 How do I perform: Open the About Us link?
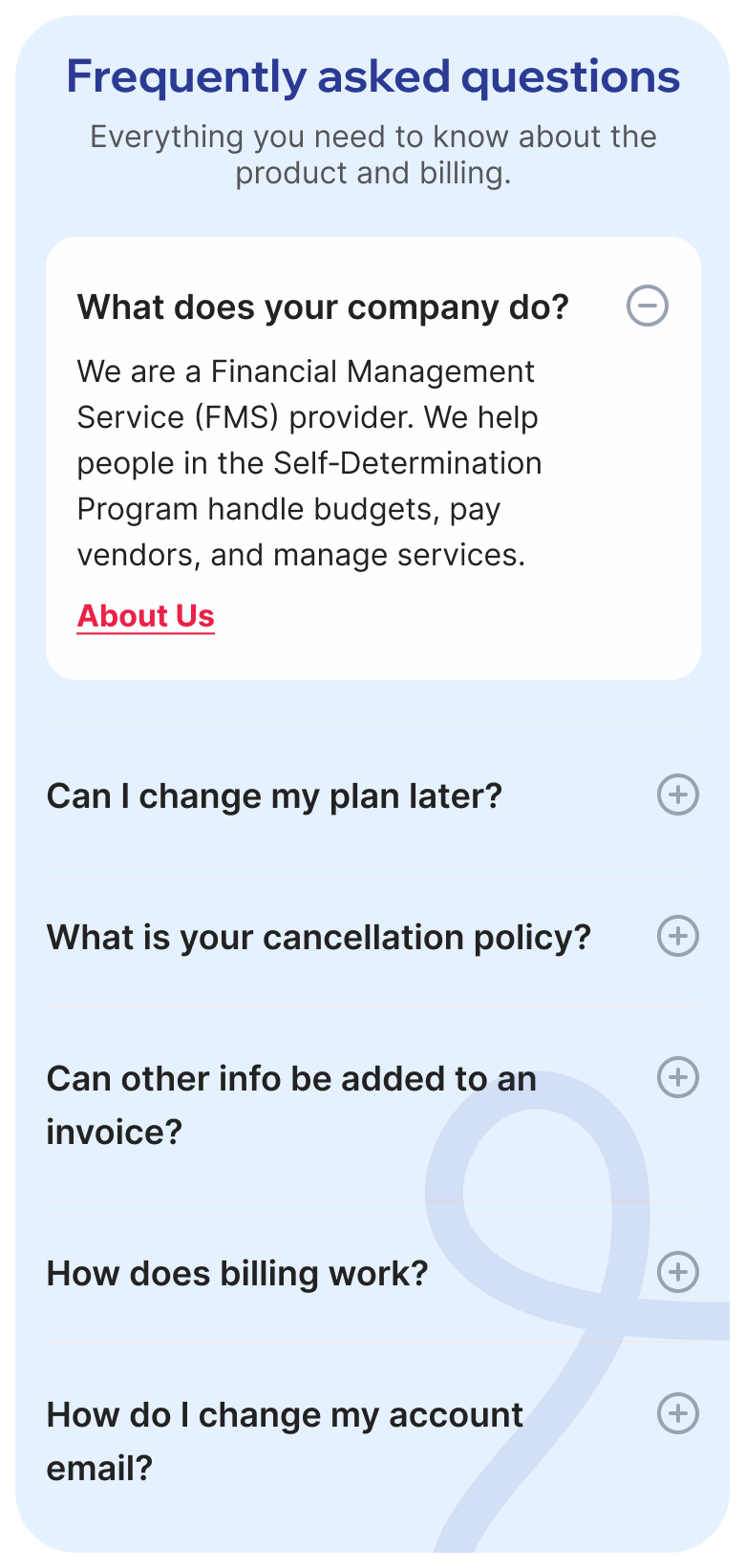tap(146, 616)
